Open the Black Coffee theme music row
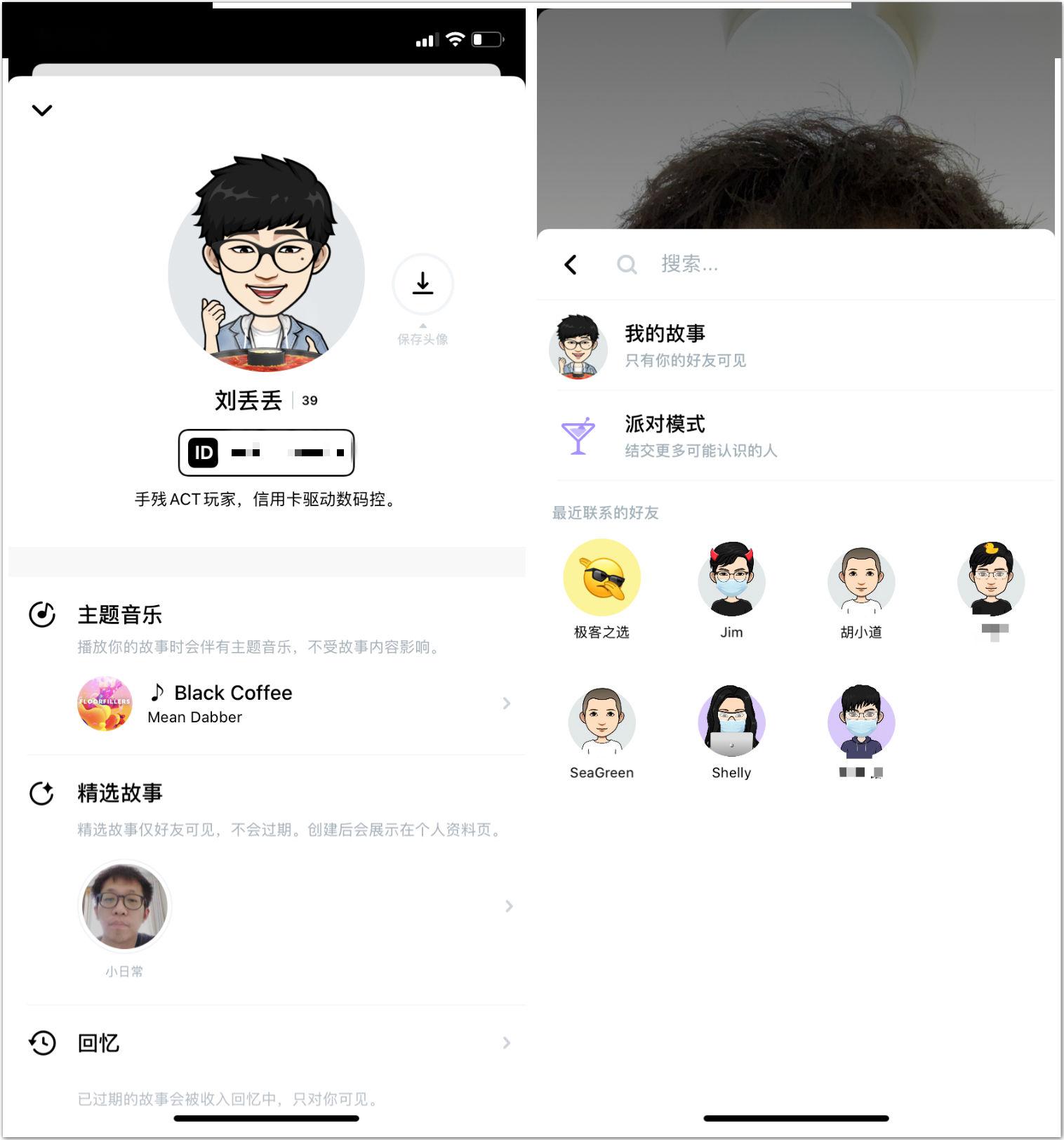This screenshot has width=1064, height=1140. click(x=295, y=703)
